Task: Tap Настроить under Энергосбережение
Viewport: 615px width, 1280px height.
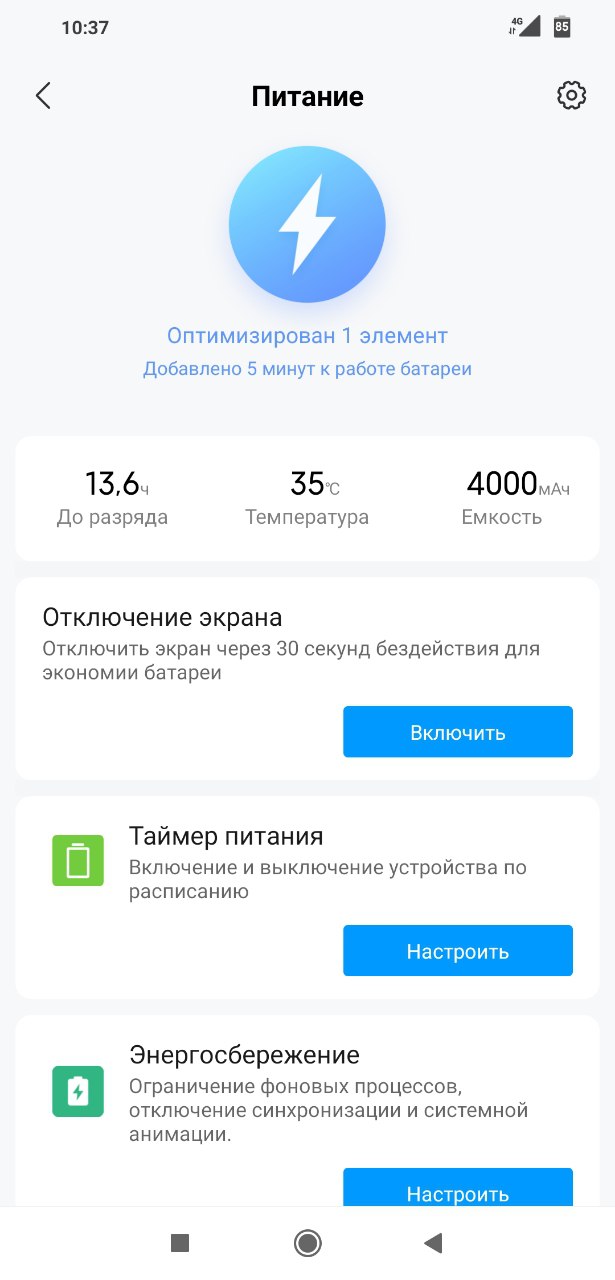Action: pos(458,1187)
